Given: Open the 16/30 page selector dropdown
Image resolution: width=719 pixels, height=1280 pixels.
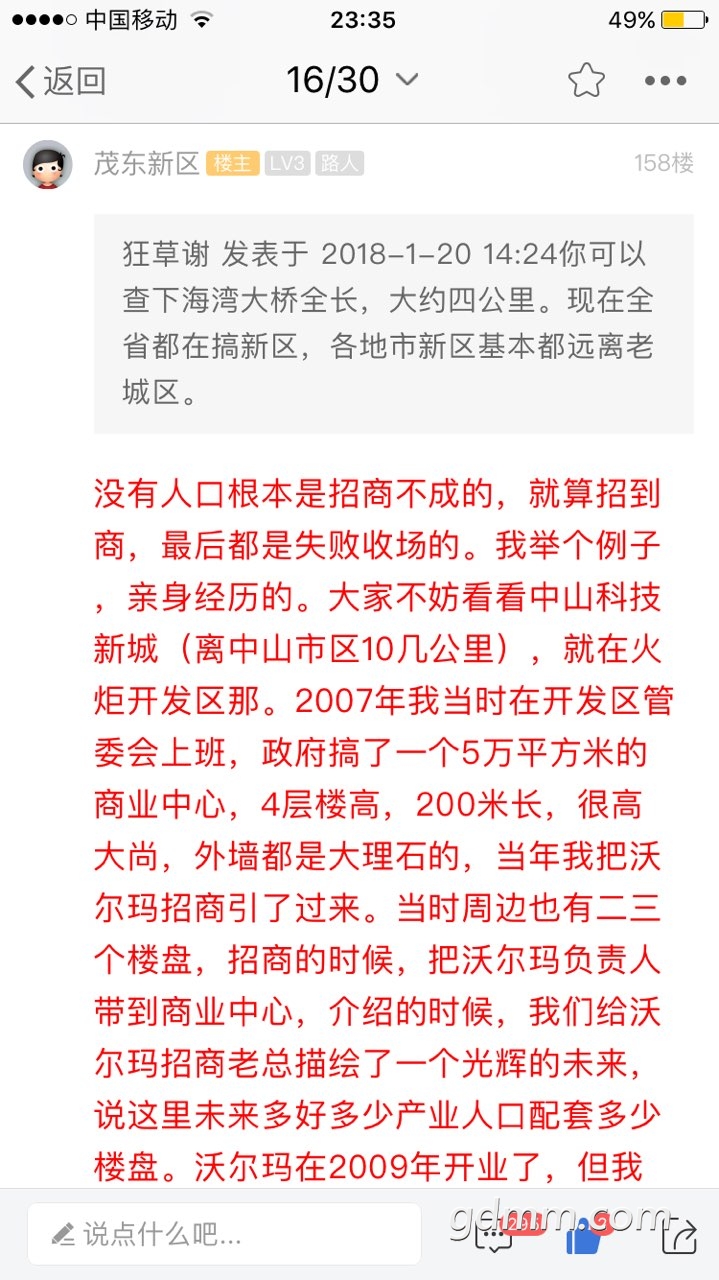Looking at the screenshot, I should pyautogui.click(x=352, y=80).
